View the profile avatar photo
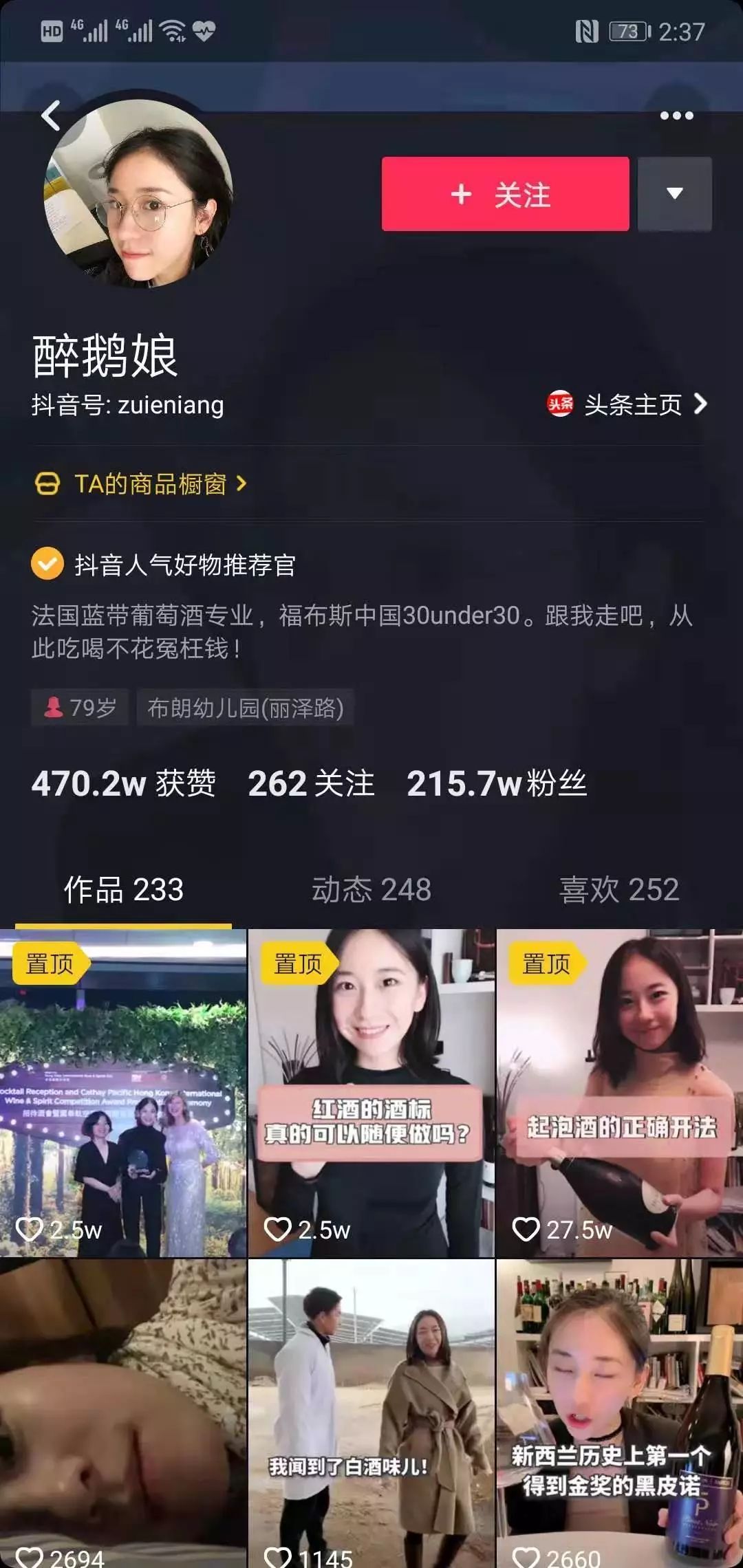Image resolution: width=743 pixels, height=1568 pixels. coord(138,194)
